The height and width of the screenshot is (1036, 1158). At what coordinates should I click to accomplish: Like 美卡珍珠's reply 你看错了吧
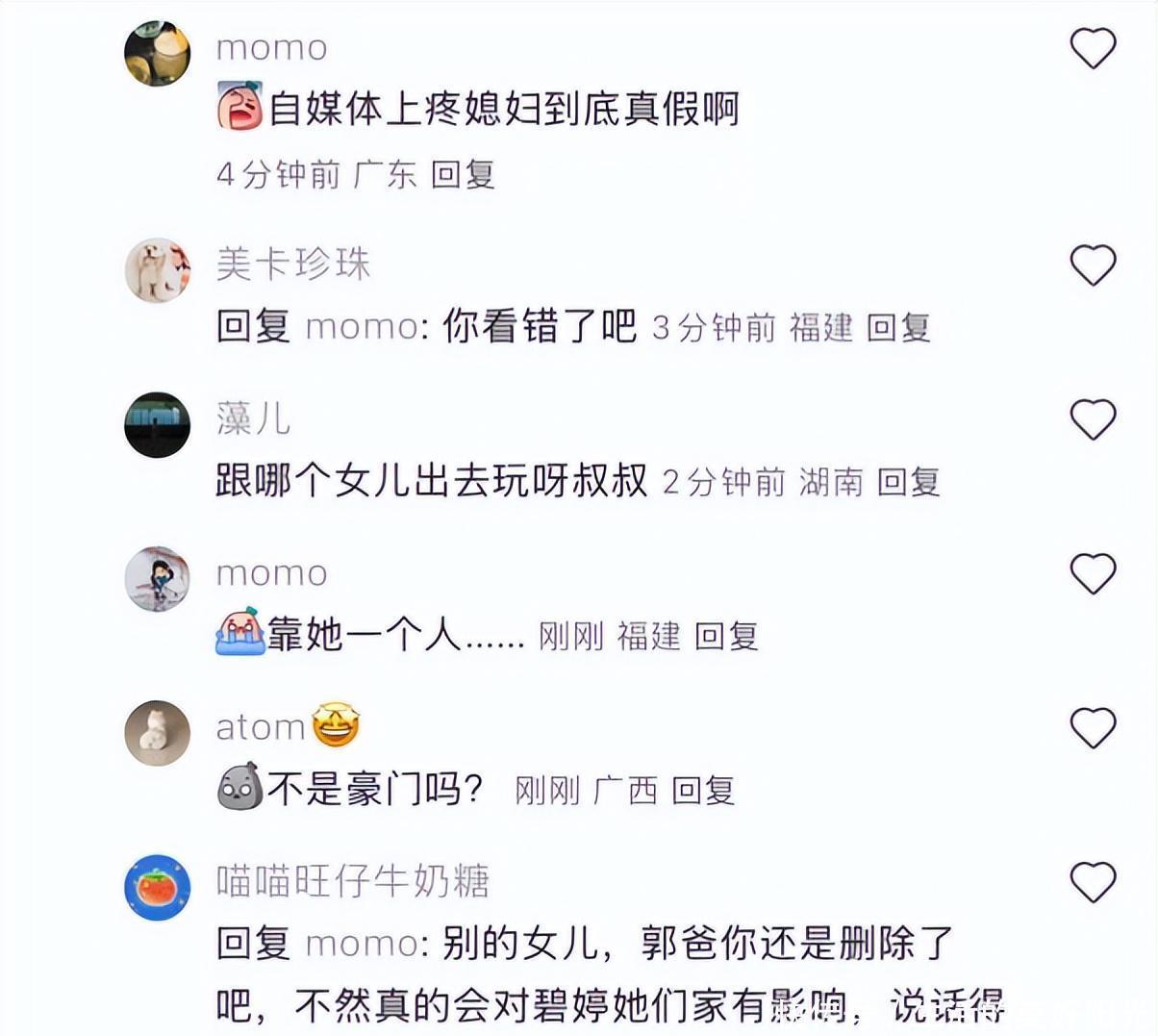coord(1093,265)
